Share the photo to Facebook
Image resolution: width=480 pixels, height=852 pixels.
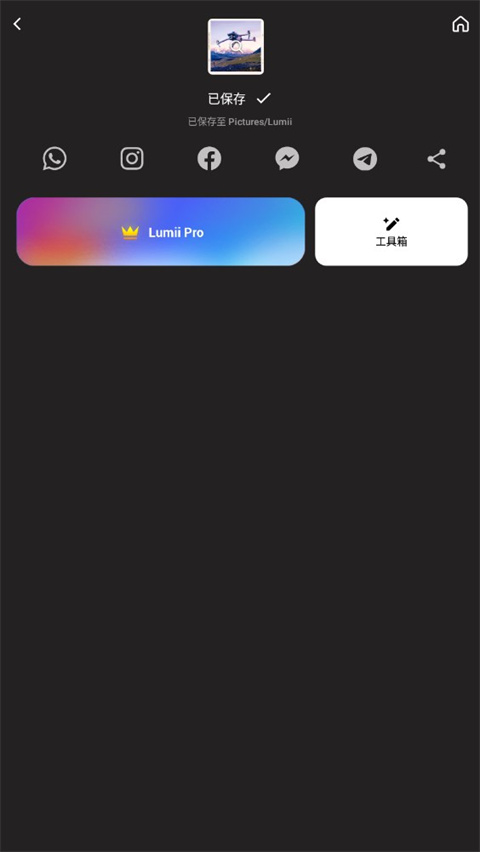(x=209, y=159)
